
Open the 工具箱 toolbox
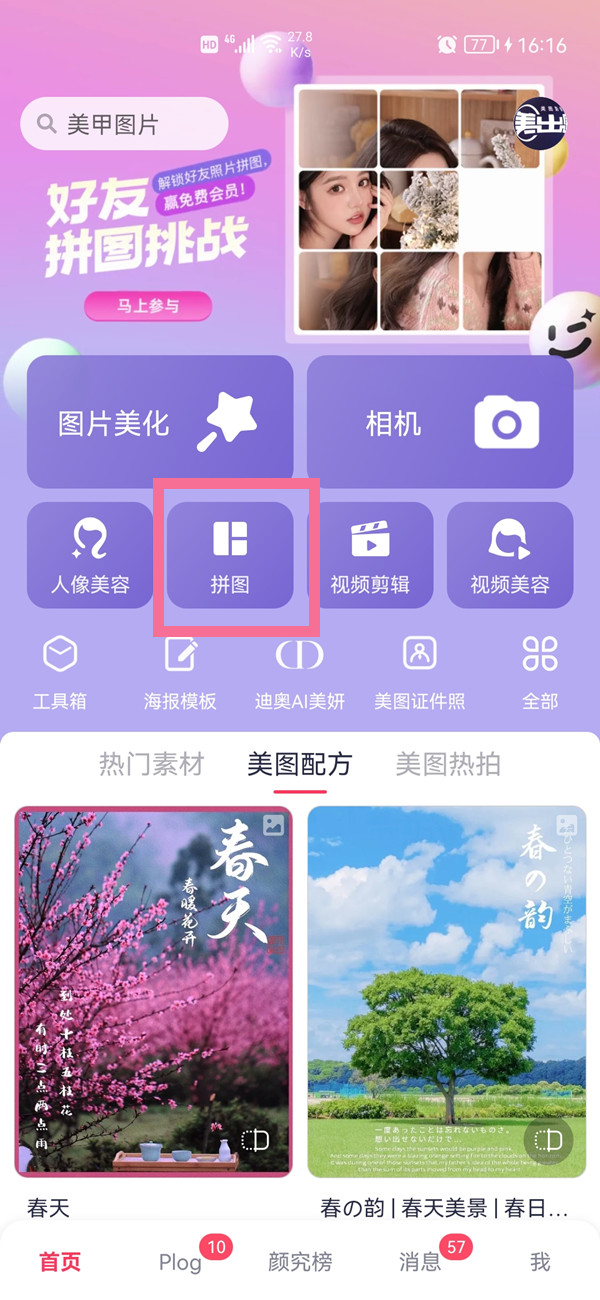[60, 672]
